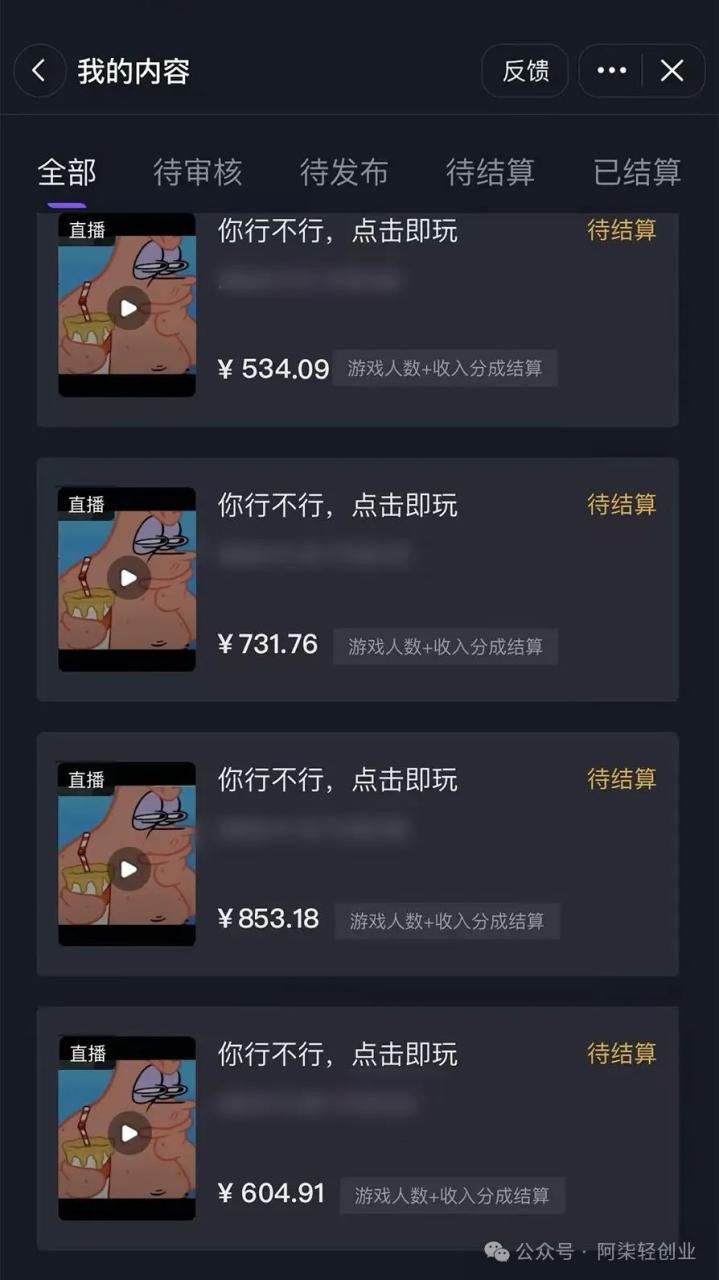The image size is (719, 1280).
Task: Switch to the 待发布 tab
Action: [344, 172]
